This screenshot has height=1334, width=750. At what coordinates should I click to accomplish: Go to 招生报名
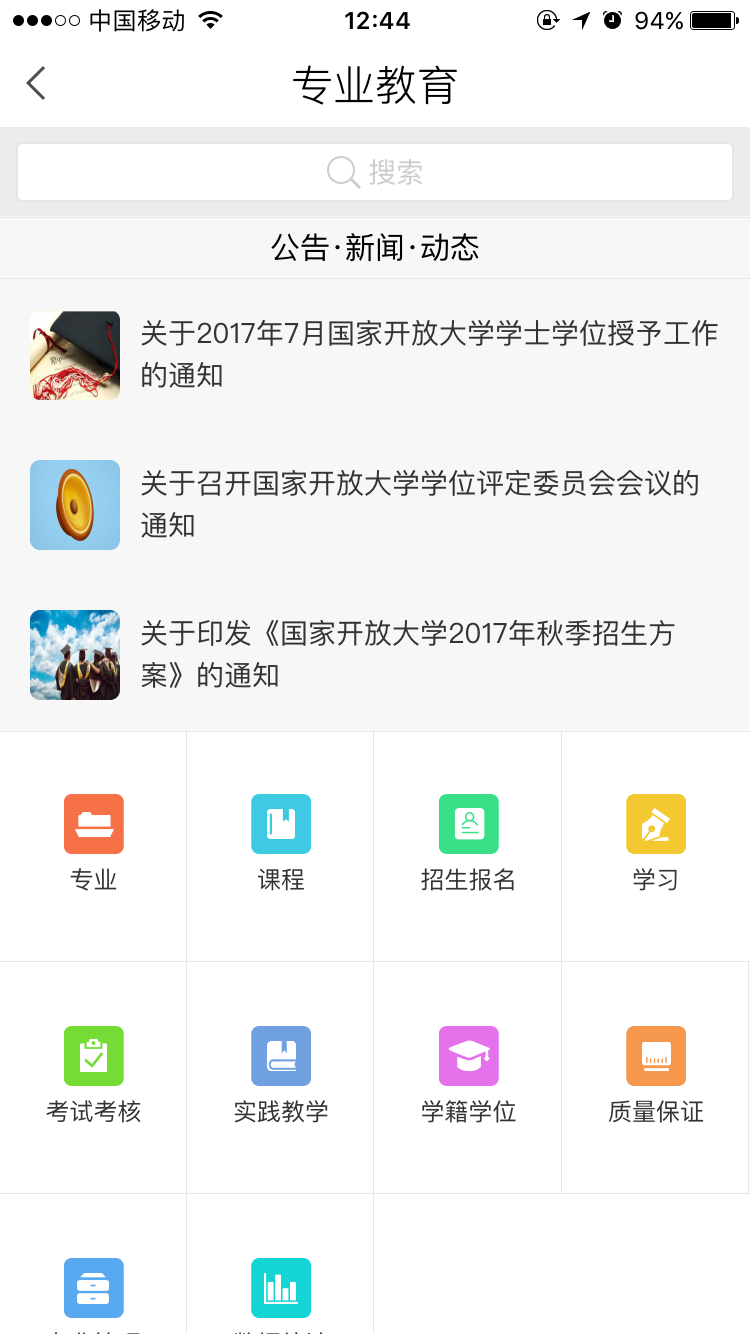468,843
